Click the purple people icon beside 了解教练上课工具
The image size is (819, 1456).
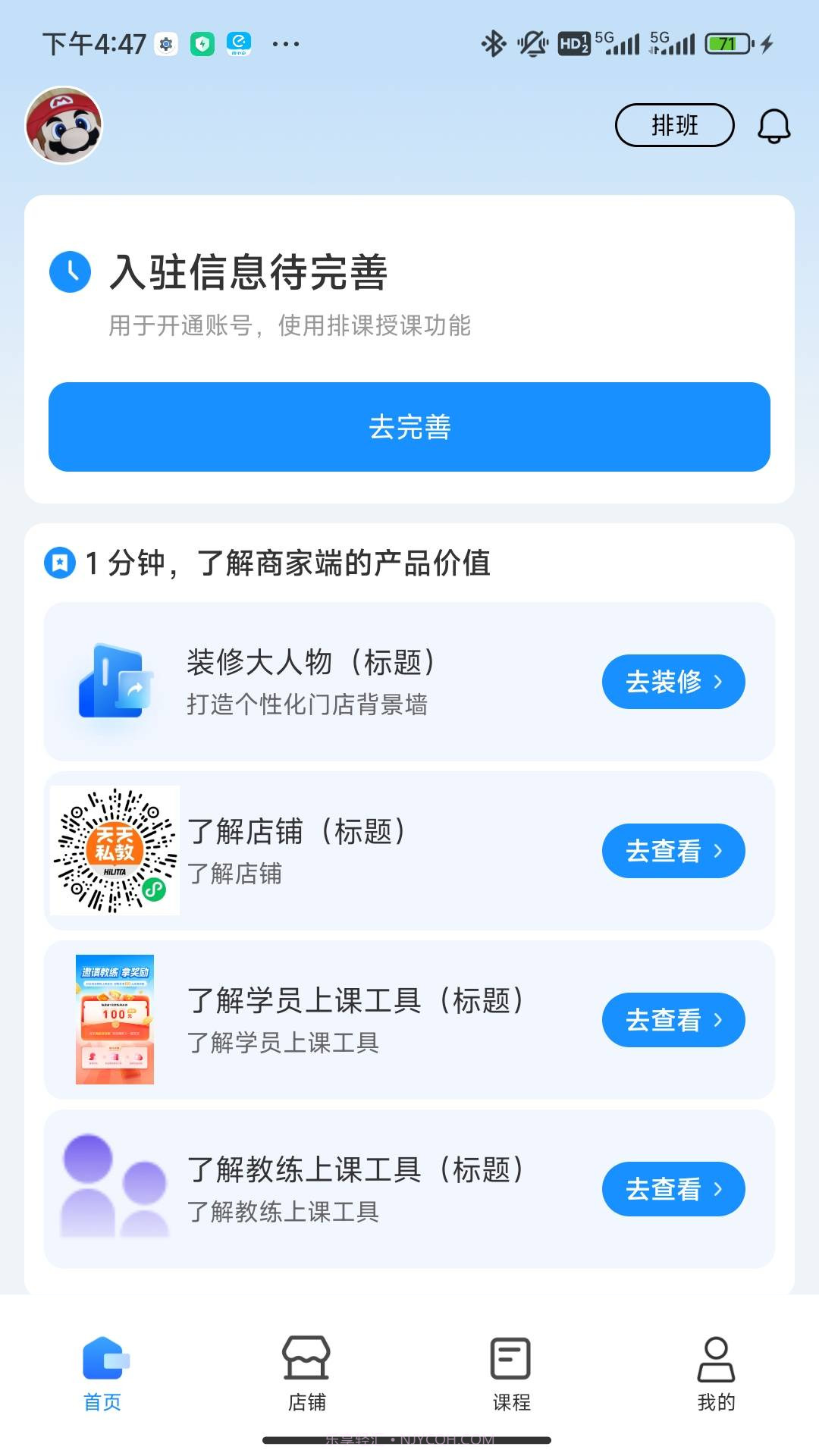115,1189
